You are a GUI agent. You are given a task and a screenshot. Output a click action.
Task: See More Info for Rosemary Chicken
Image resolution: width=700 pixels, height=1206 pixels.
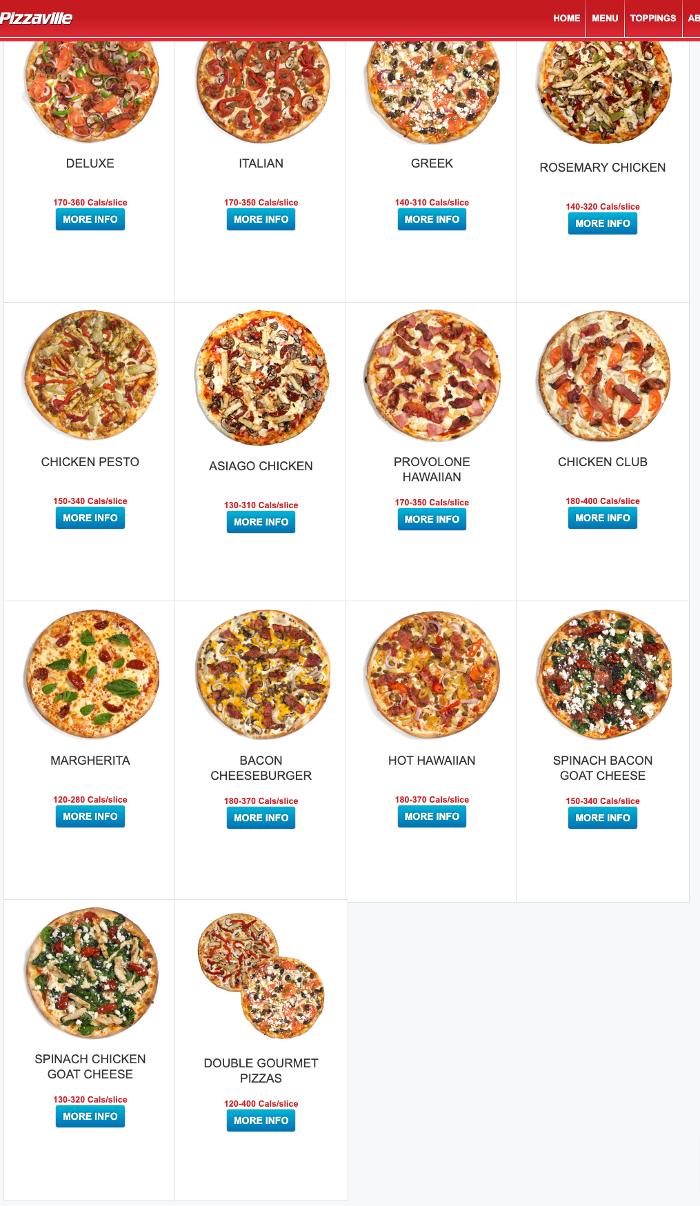602,223
